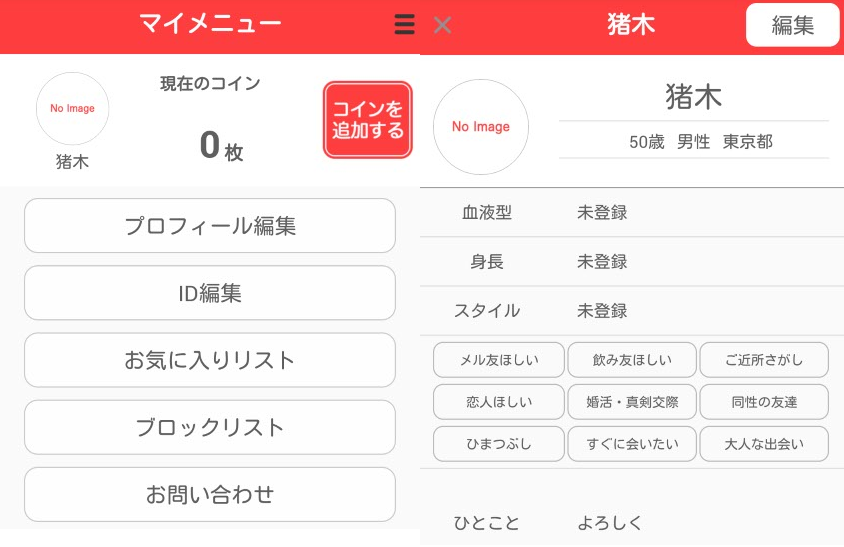Select the 飲み友ほしい chip
The height and width of the screenshot is (547, 844).
point(632,360)
